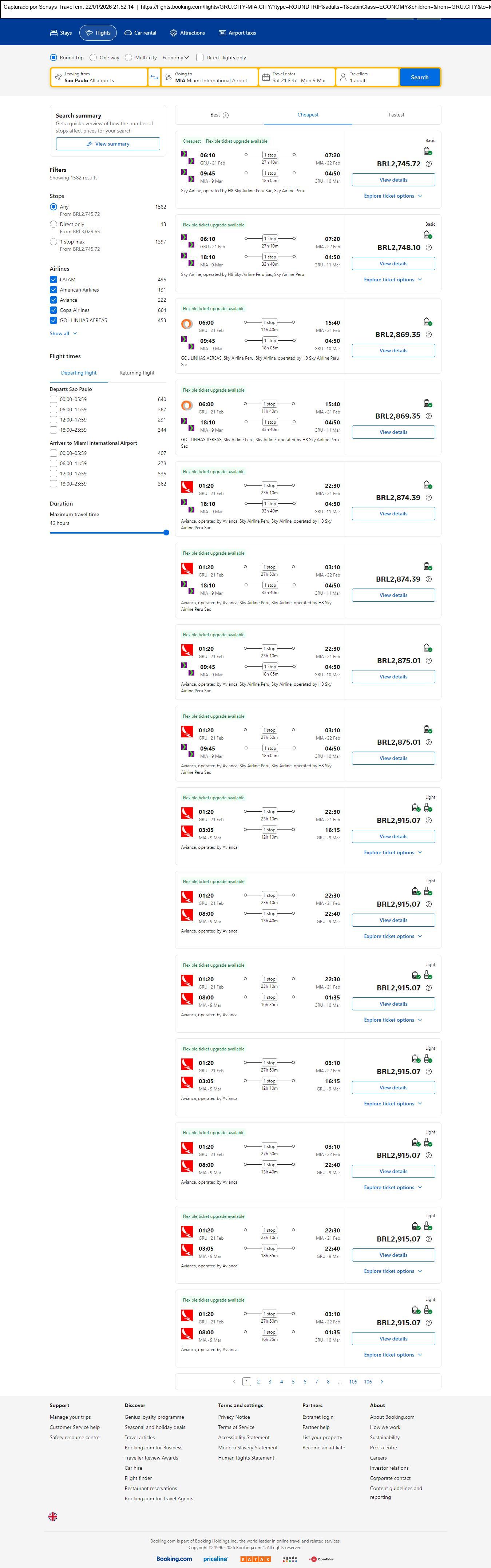Expand ticket options for BRL2,748.10 flight
This screenshot has height=1568, width=491.
392,280
